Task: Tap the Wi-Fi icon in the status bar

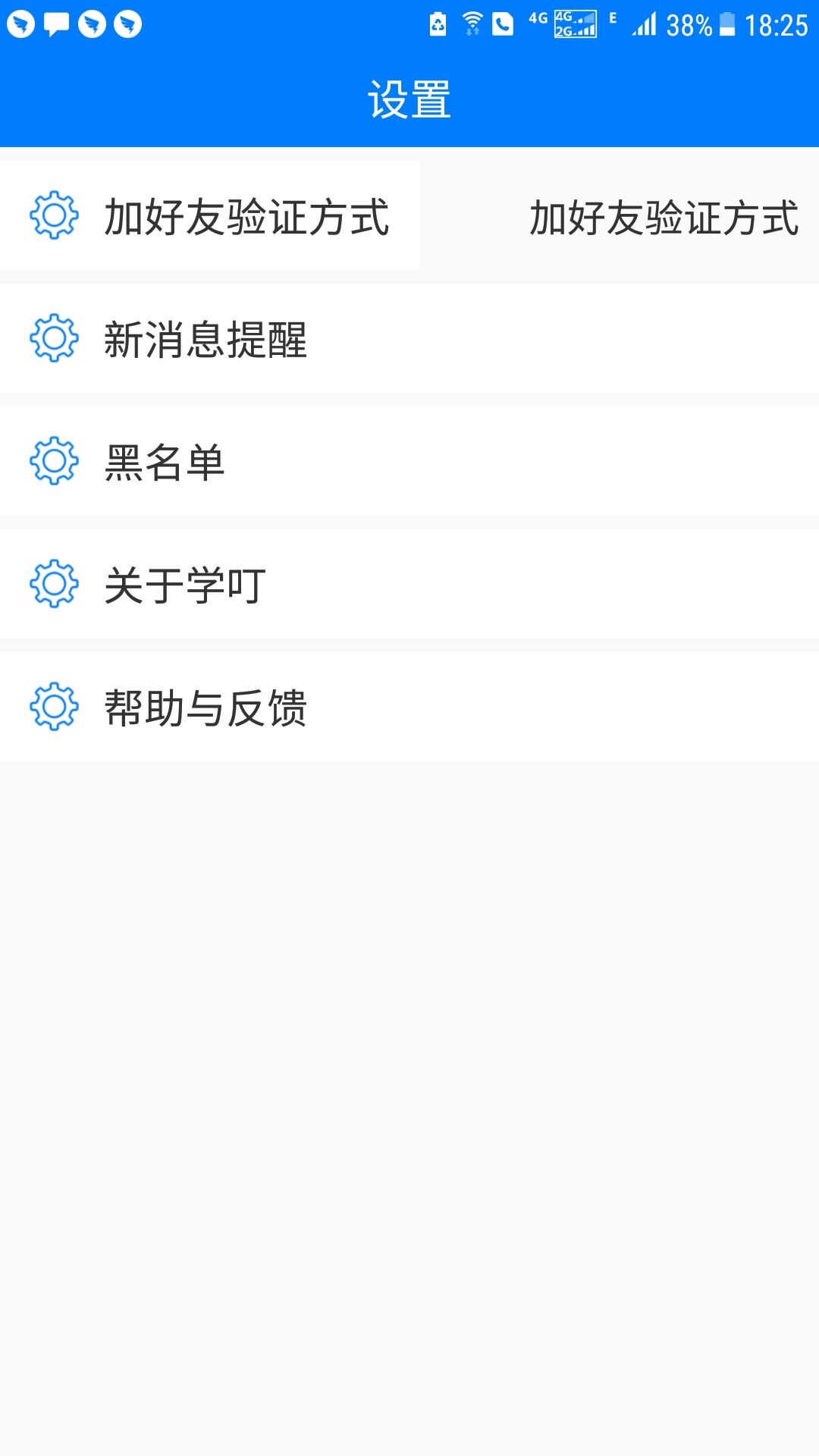Action: pos(470,22)
